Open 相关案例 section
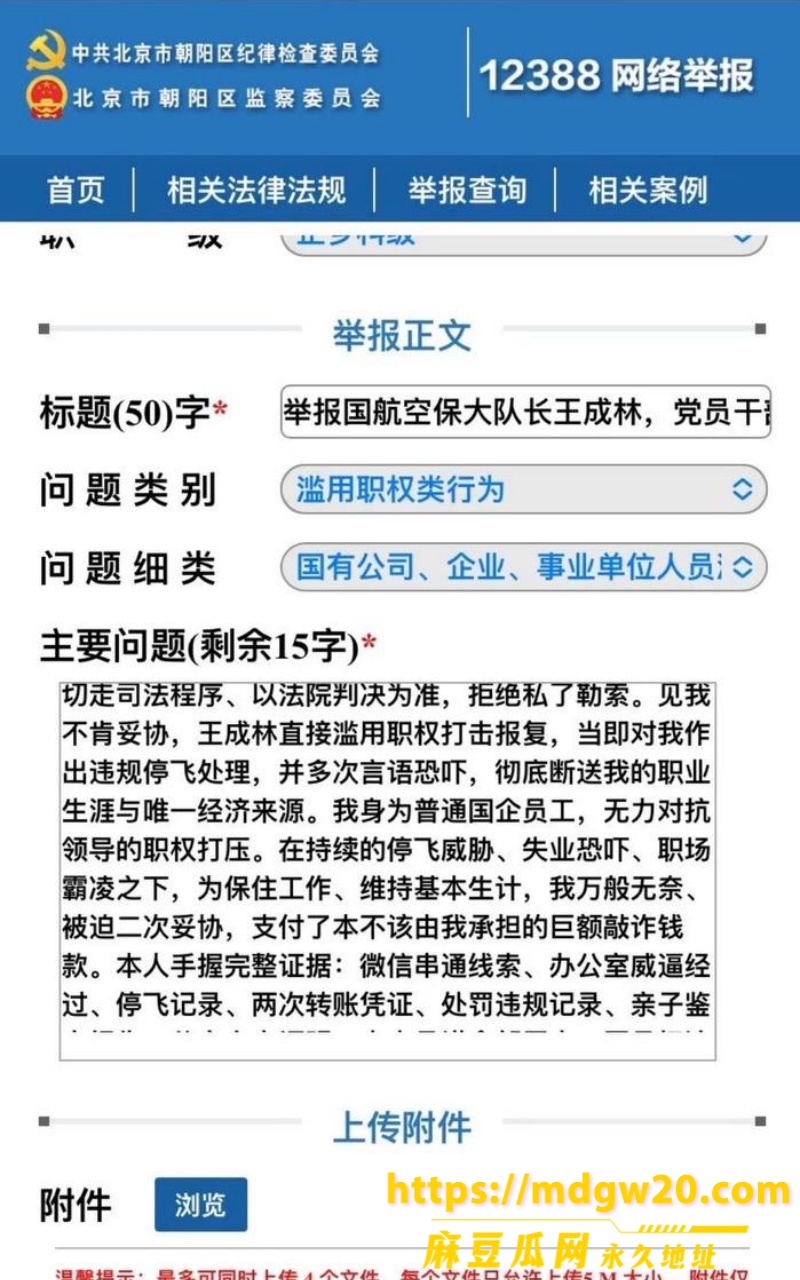Screen dimensions: 800x1280 tap(648, 190)
